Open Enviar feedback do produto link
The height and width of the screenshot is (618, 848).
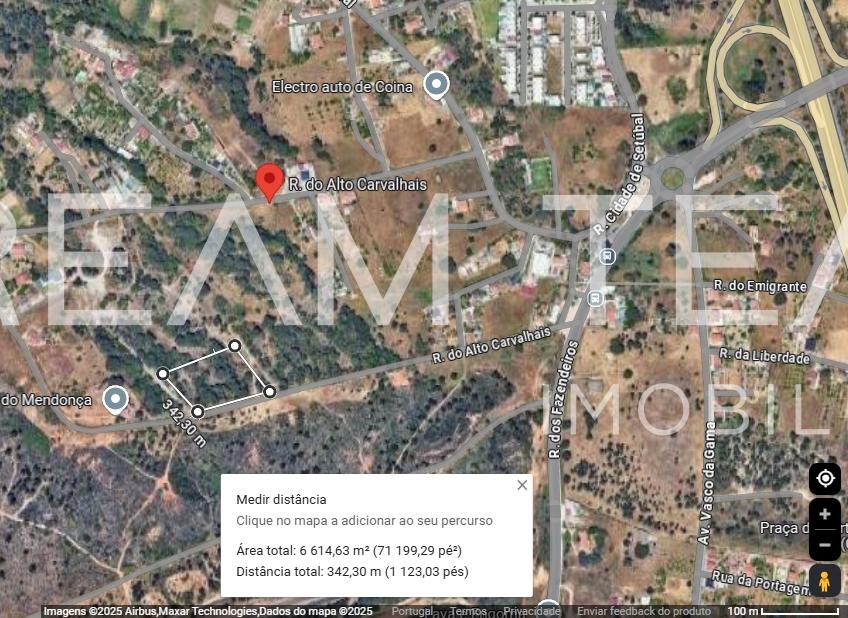tap(643, 611)
